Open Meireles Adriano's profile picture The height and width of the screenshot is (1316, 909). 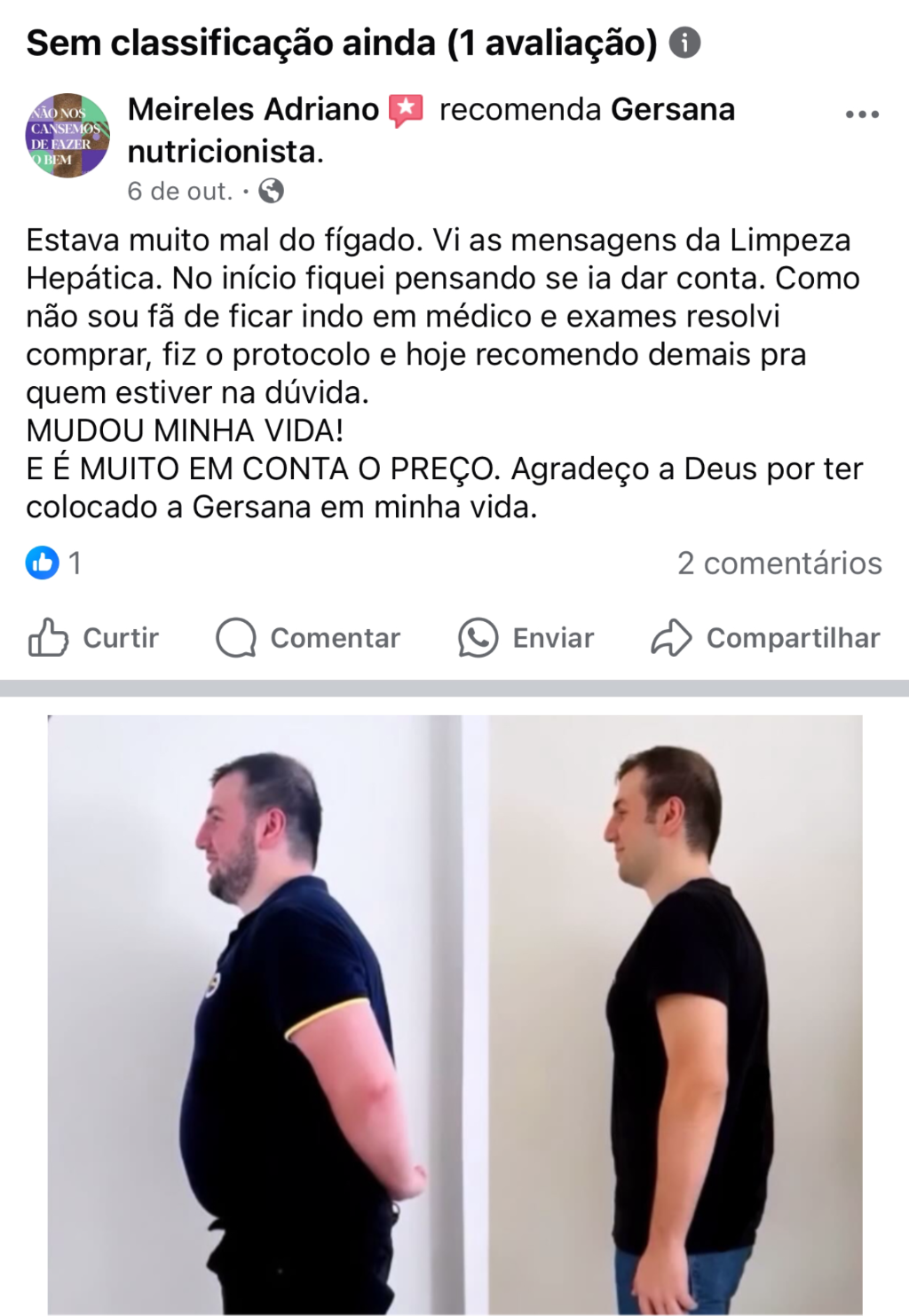(x=67, y=136)
